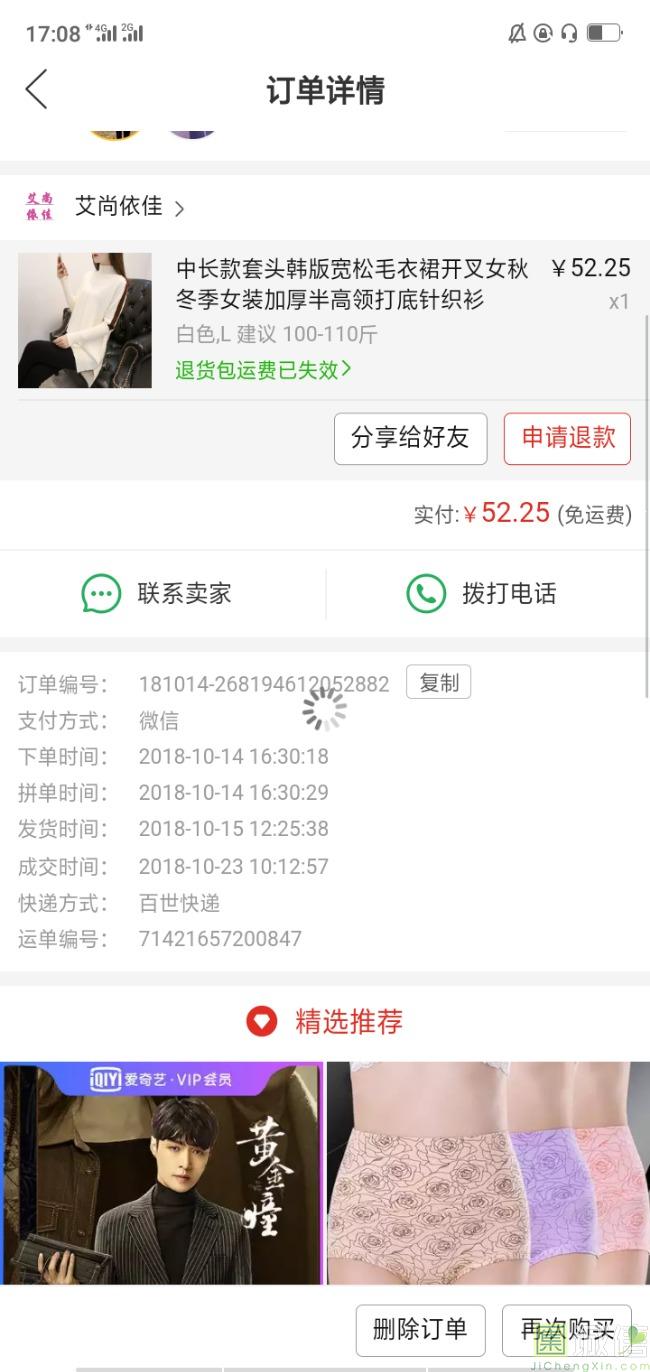Open the 爱奇艺 VIP会员 recommendation

click(162, 1172)
